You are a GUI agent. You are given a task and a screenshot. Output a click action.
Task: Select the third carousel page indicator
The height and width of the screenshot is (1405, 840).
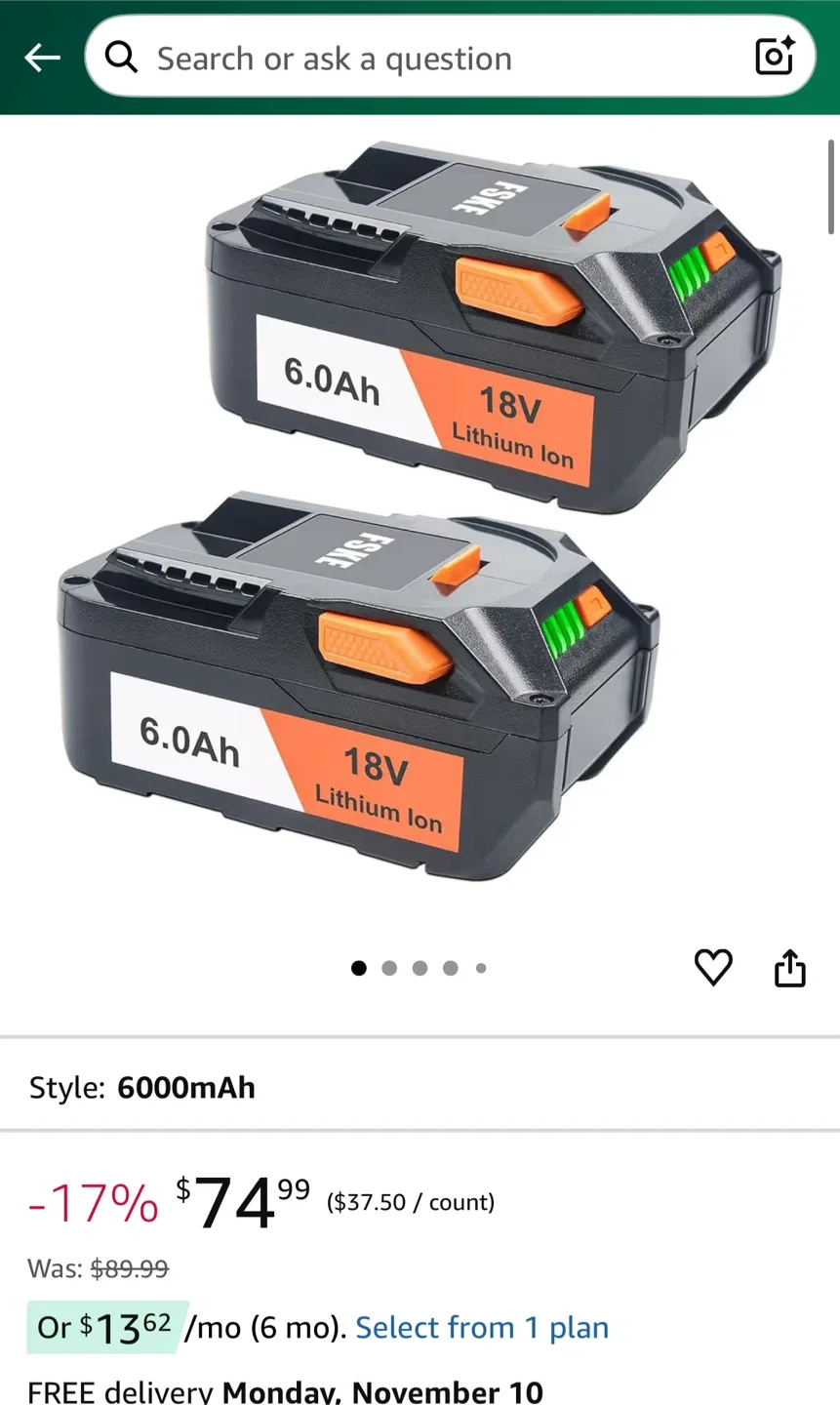pyautogui.click(x=419, y=968)
